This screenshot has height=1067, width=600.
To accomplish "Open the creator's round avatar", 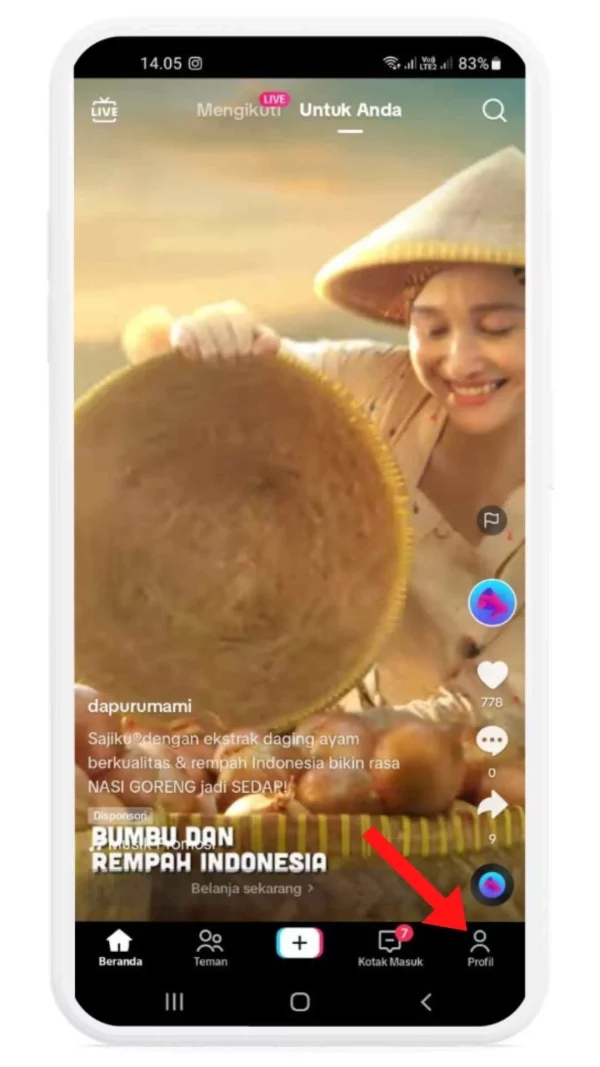I will pos(492,603).
